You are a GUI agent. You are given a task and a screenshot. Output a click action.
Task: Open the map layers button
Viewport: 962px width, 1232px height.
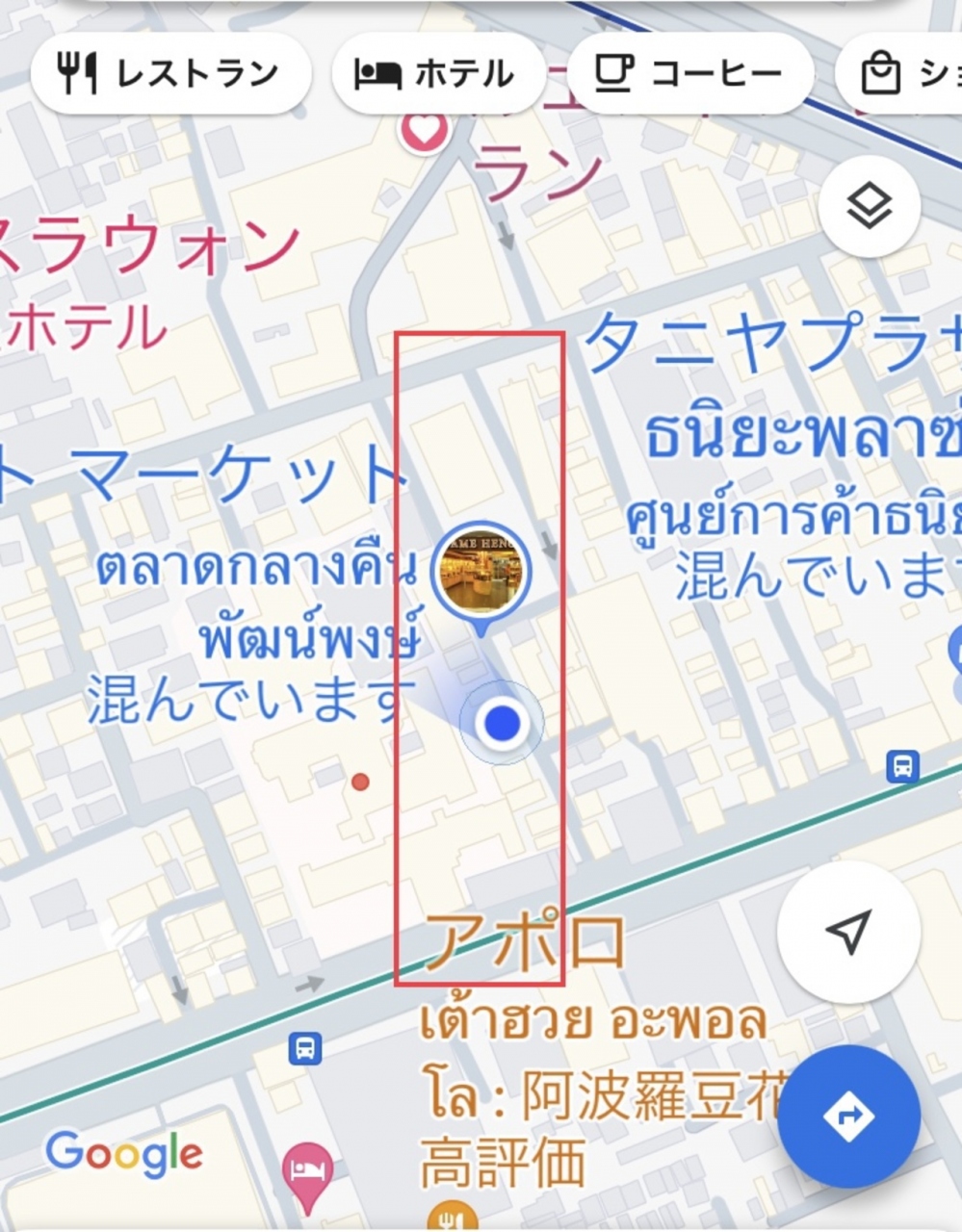[x=869, y=206]
